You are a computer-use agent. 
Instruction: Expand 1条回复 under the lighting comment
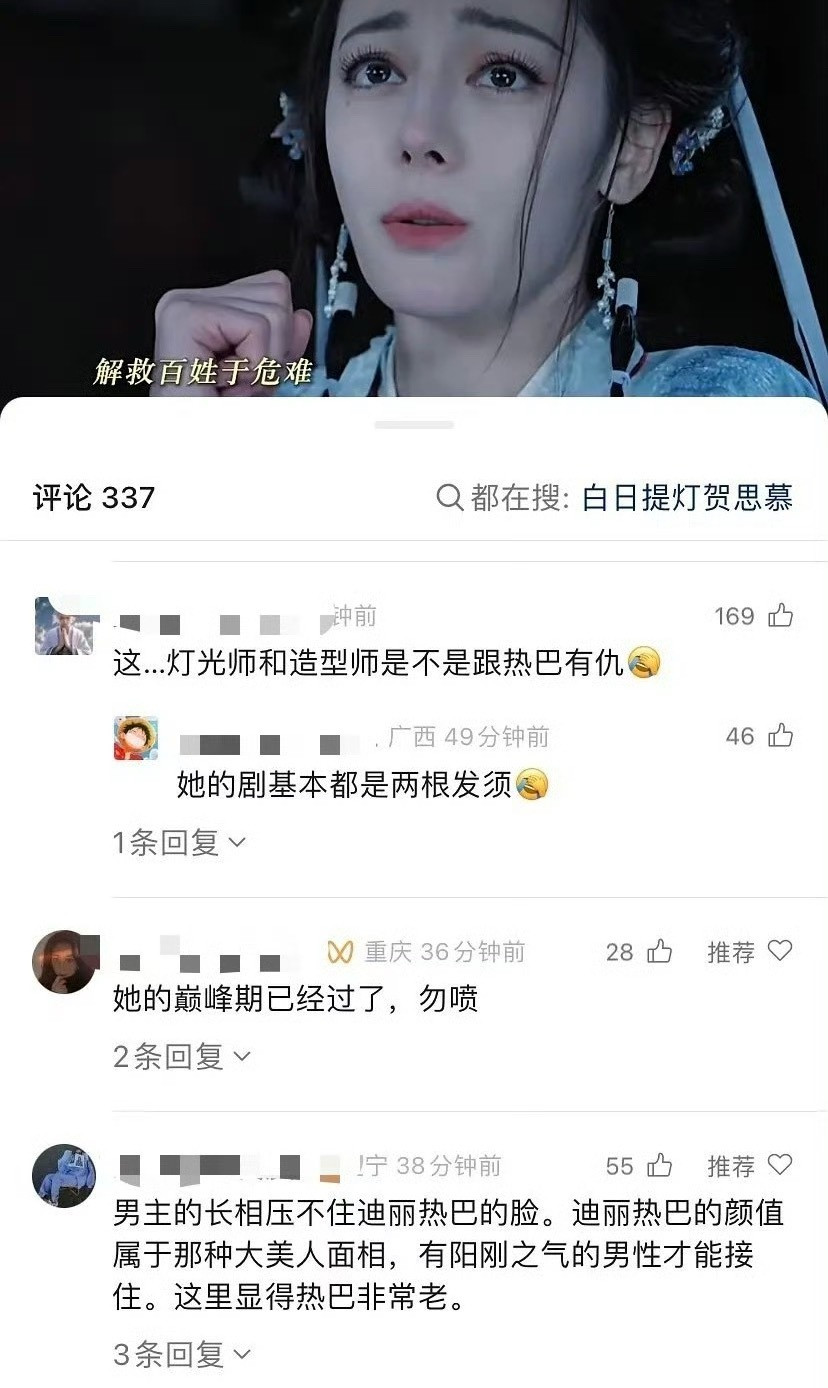(x=178, y=841)
